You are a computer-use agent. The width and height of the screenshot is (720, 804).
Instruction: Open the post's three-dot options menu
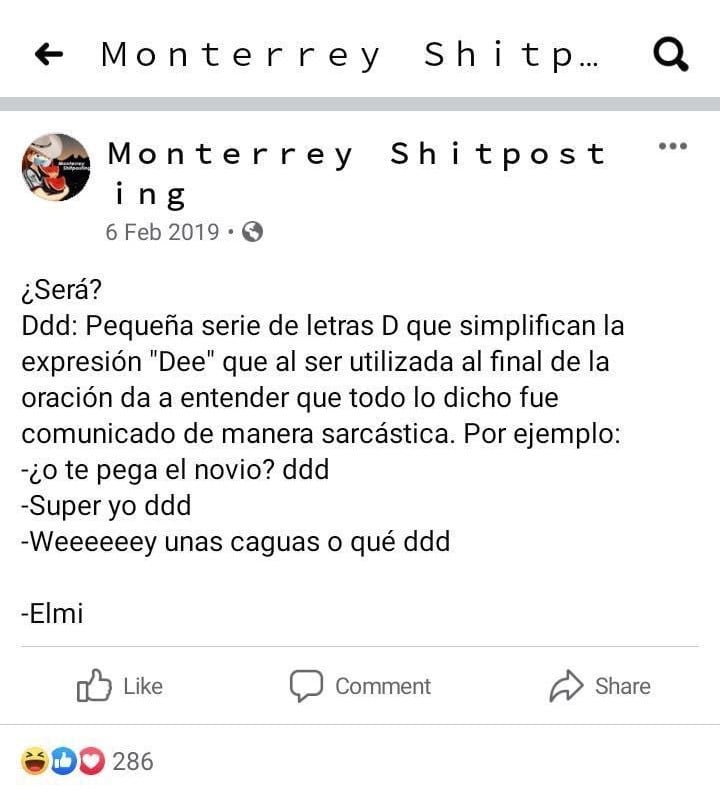click(672, 147)
